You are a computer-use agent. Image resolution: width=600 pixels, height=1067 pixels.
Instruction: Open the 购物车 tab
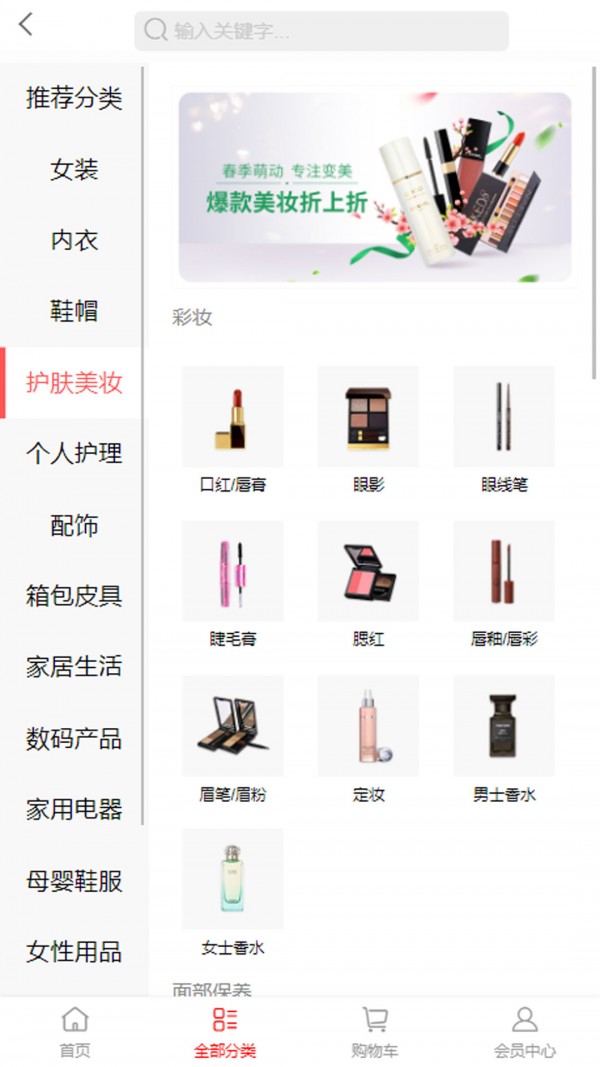pyautogui.click(x=375, y=1032)
